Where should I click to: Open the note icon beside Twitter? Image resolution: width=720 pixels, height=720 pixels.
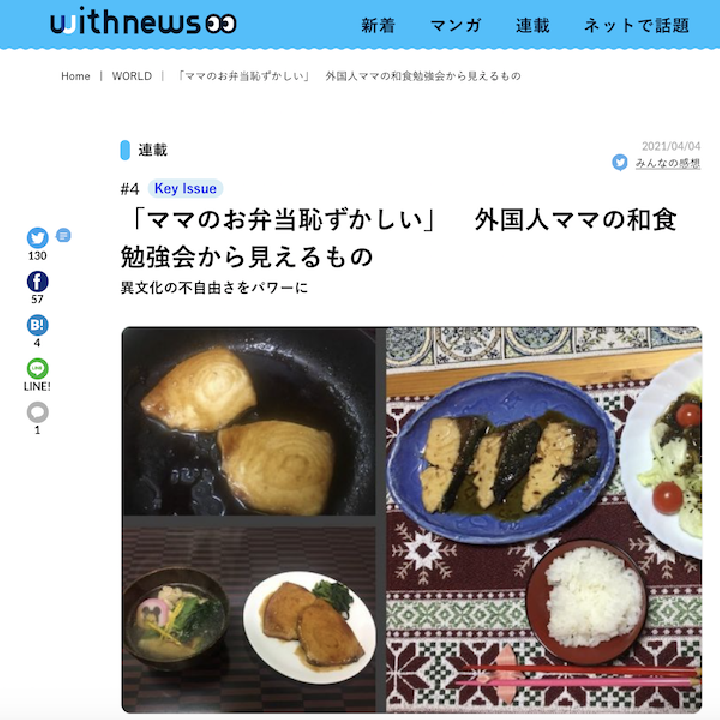pos(63,236)
